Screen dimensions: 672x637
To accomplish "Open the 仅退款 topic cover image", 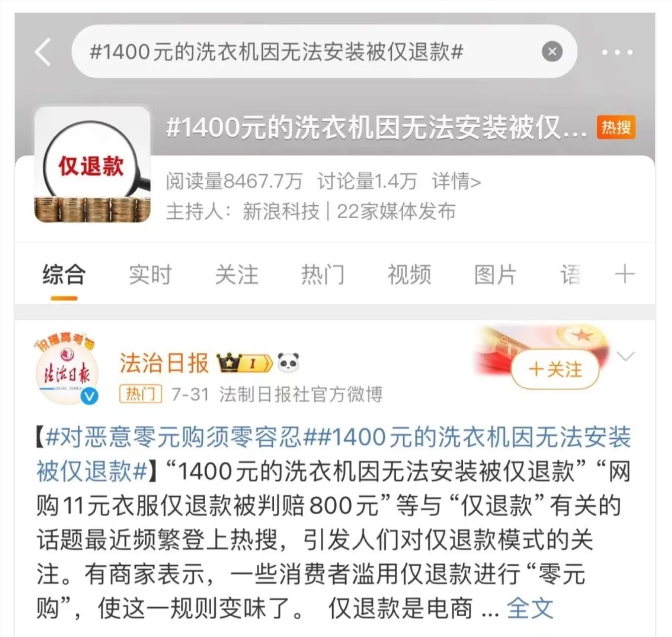I will click(x=92, y=165).
